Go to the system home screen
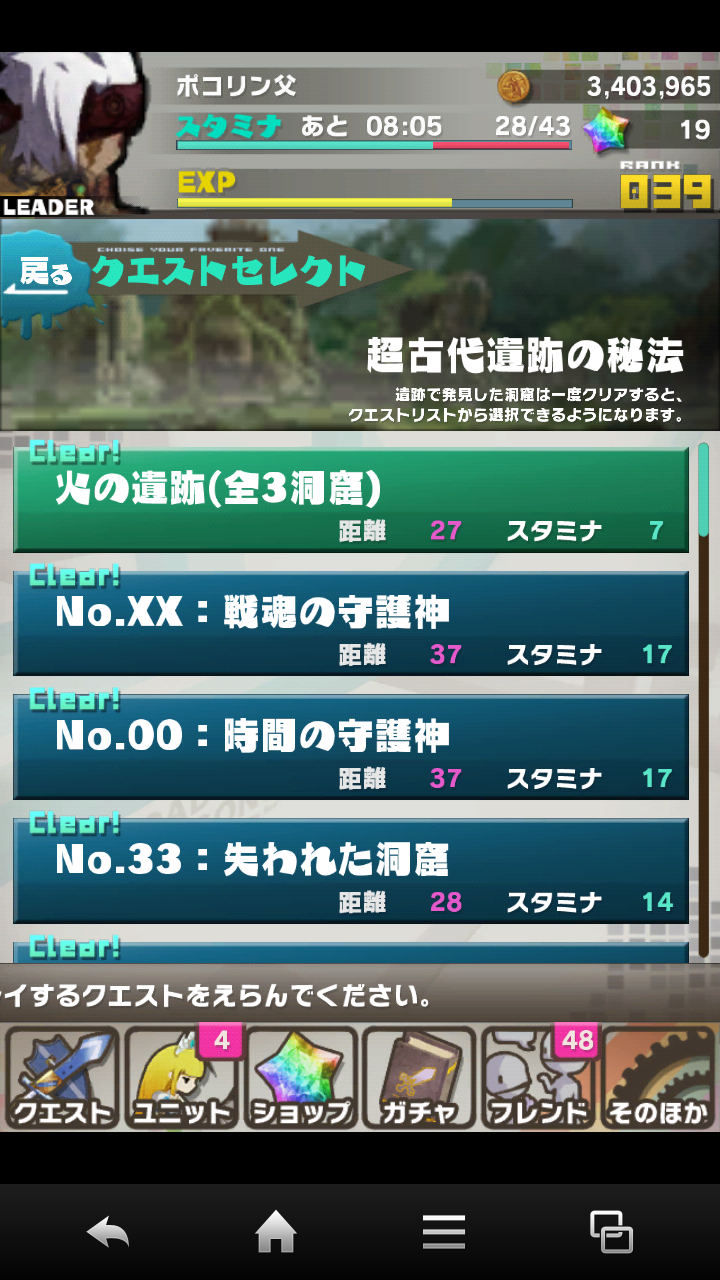Screen dimensions: 720x1280 coord(276,1232)
